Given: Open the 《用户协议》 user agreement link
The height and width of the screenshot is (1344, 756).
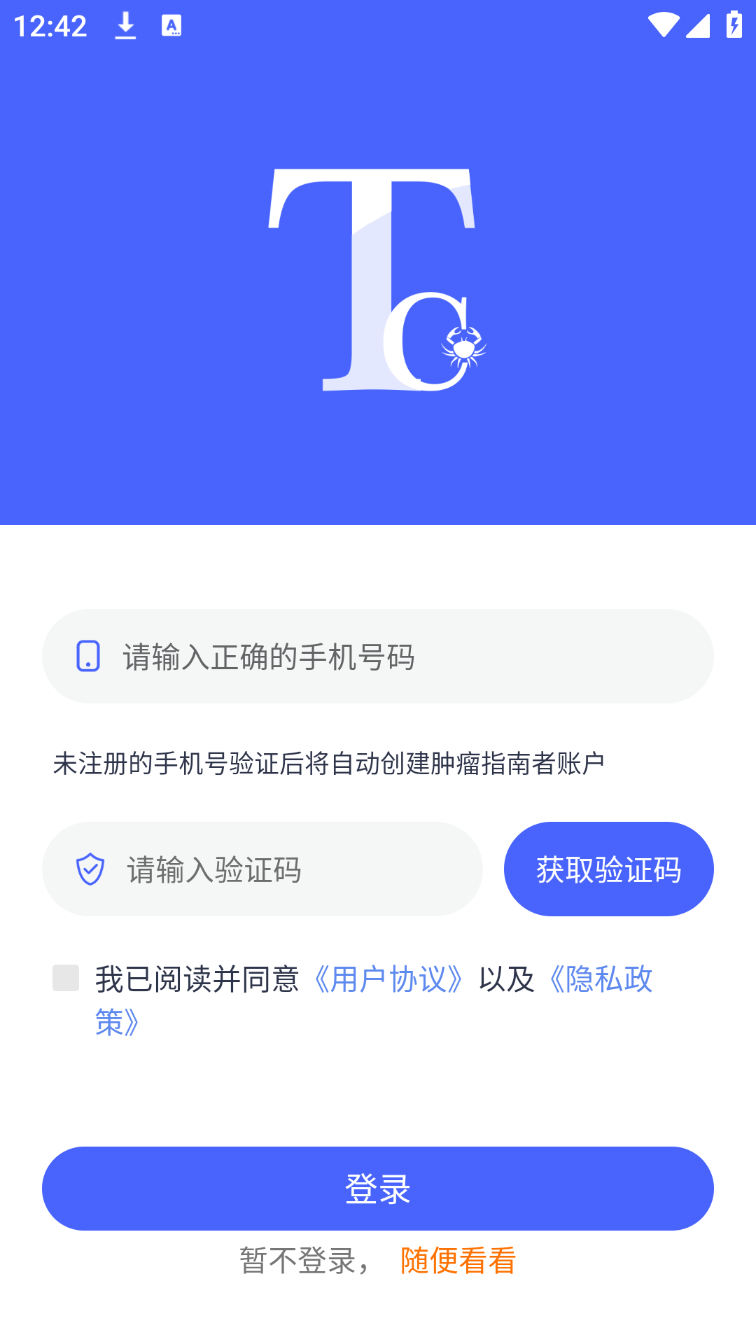Looking at the screenshot, I should point(392,980).
